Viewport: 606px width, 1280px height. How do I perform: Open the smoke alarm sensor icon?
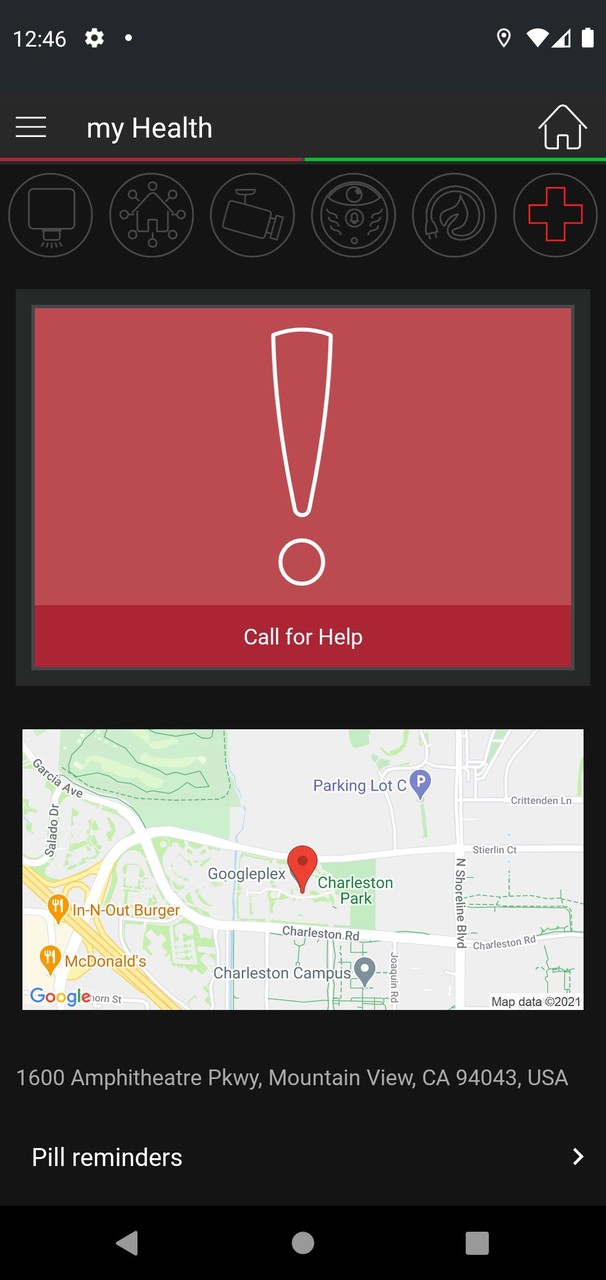[353, 215]
